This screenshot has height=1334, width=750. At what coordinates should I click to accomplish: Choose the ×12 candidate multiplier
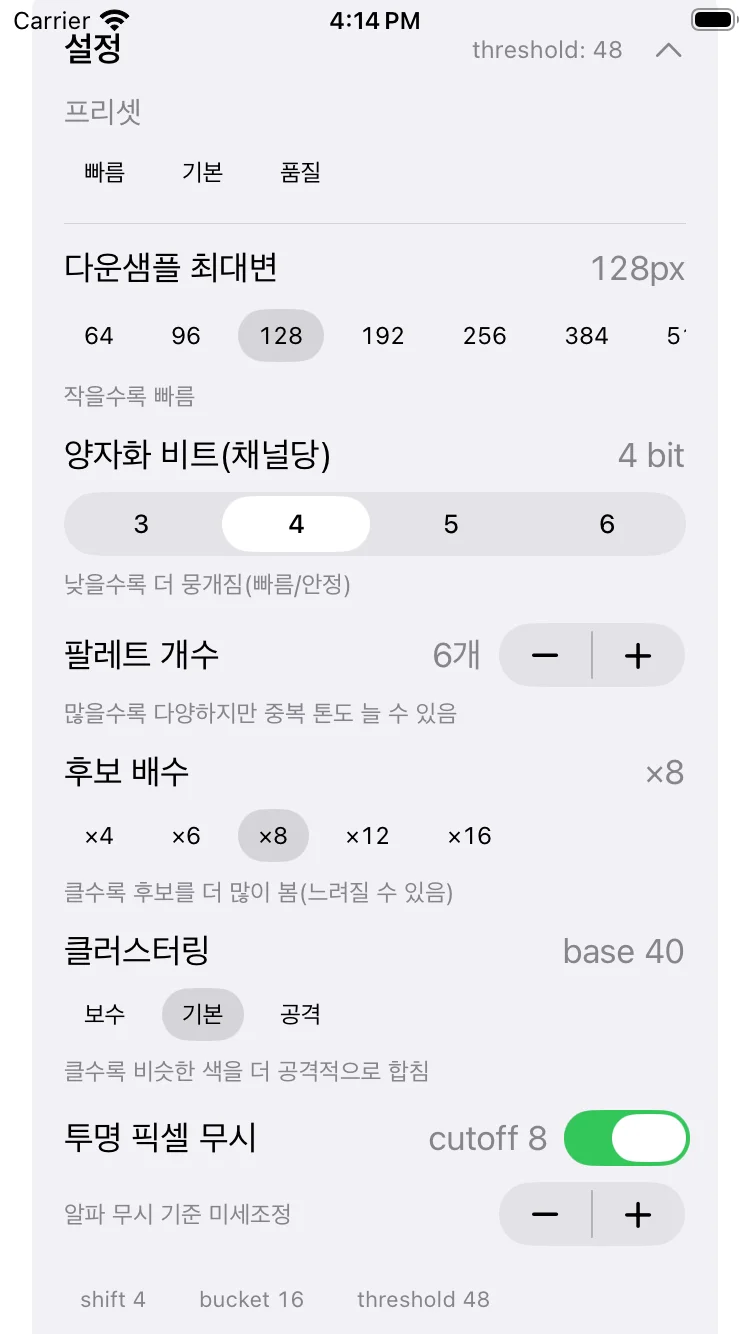[x=367, y=836]
